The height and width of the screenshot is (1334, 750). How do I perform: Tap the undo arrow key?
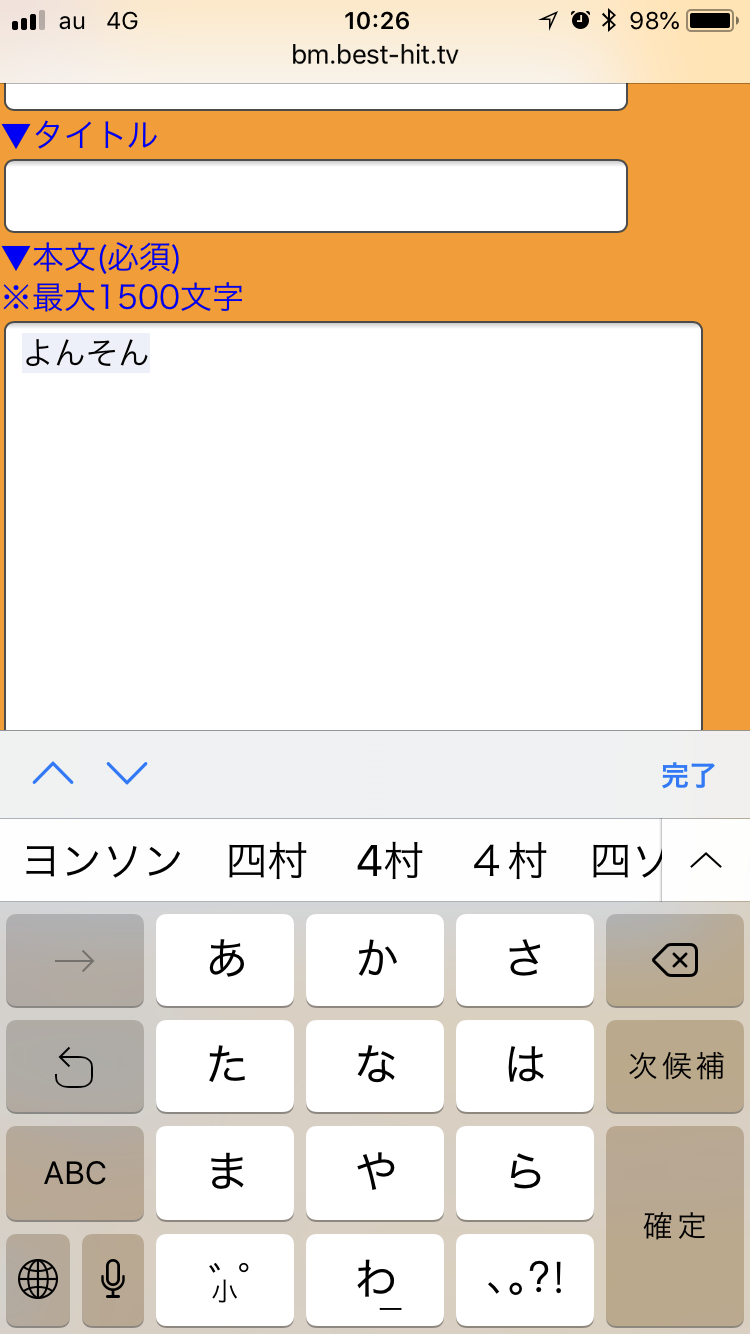[75, 1067]
